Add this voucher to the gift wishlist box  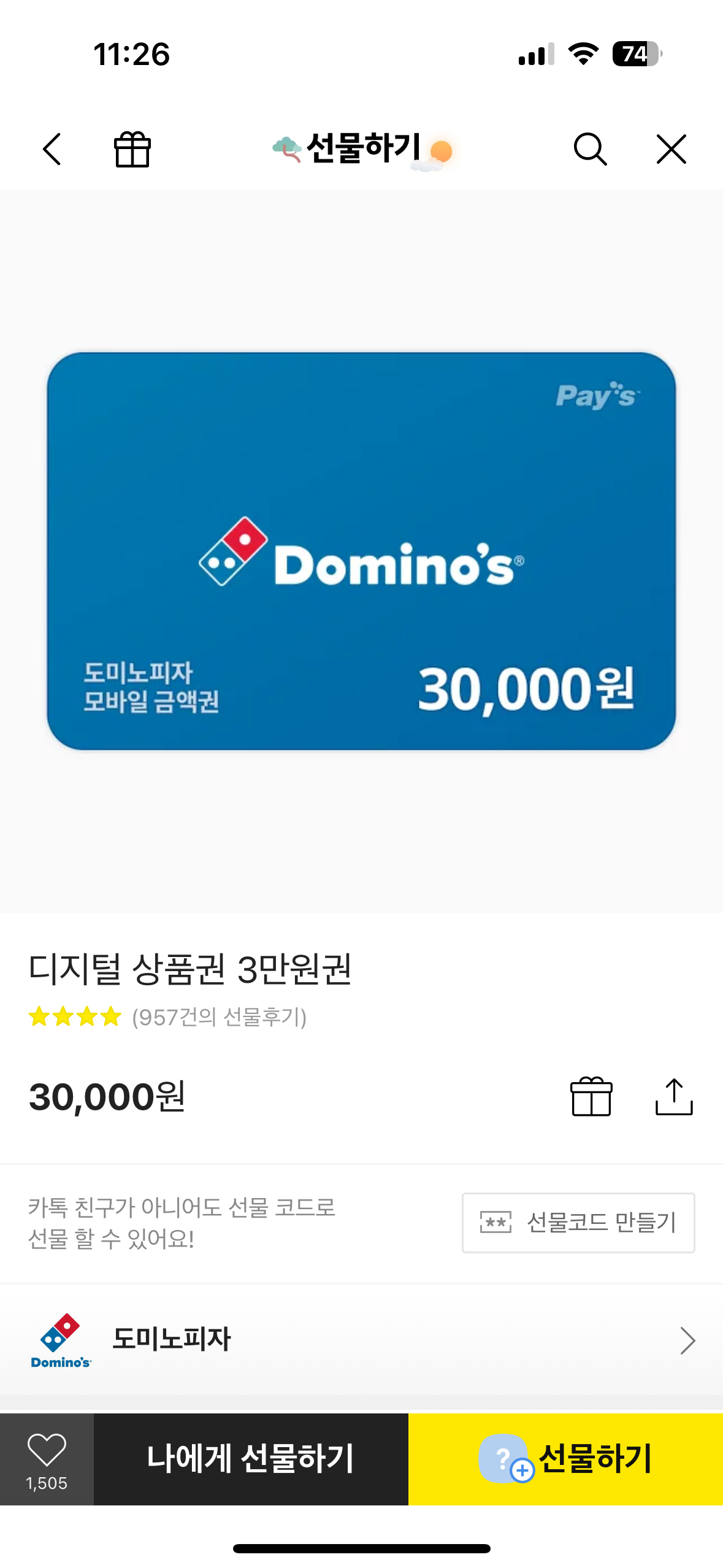(591, 1097)
